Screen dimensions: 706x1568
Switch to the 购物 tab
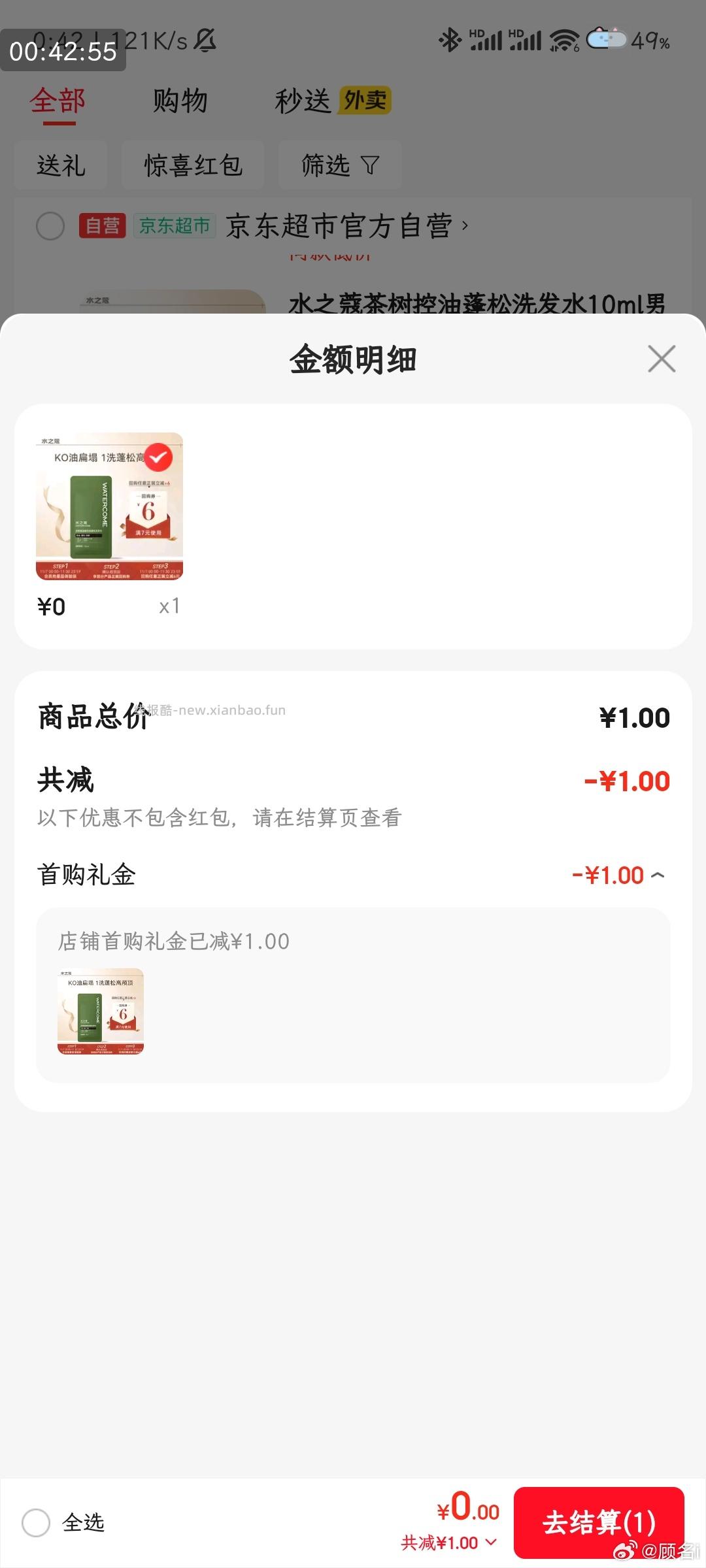click(x=179, y=101)
